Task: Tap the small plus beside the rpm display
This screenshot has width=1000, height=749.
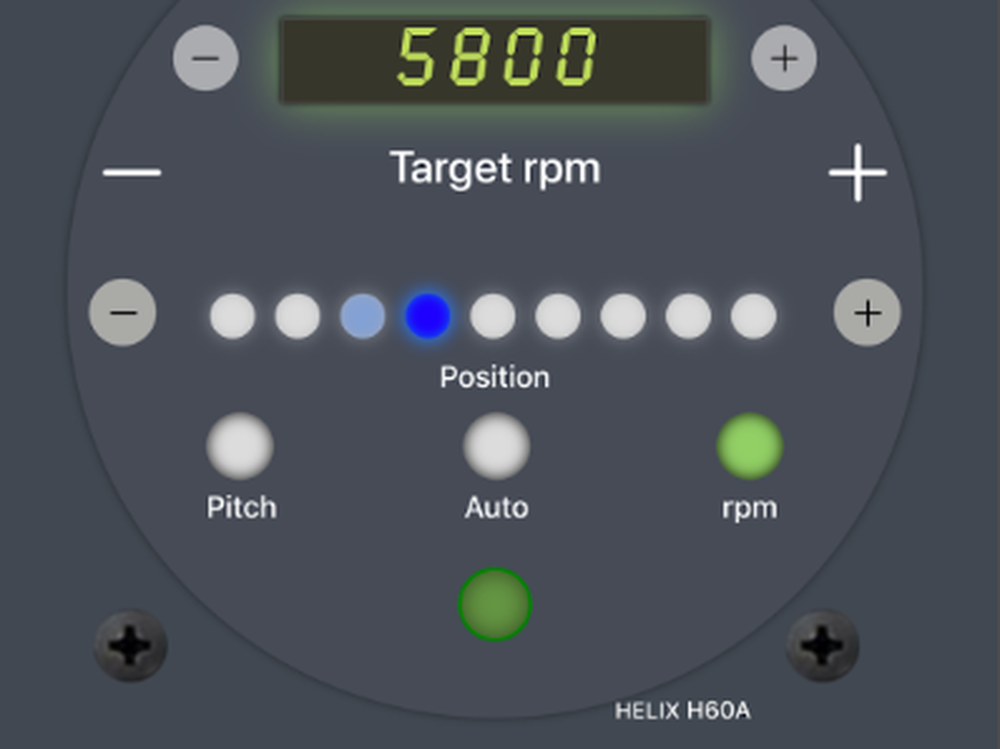Action: tap(784, 58)
